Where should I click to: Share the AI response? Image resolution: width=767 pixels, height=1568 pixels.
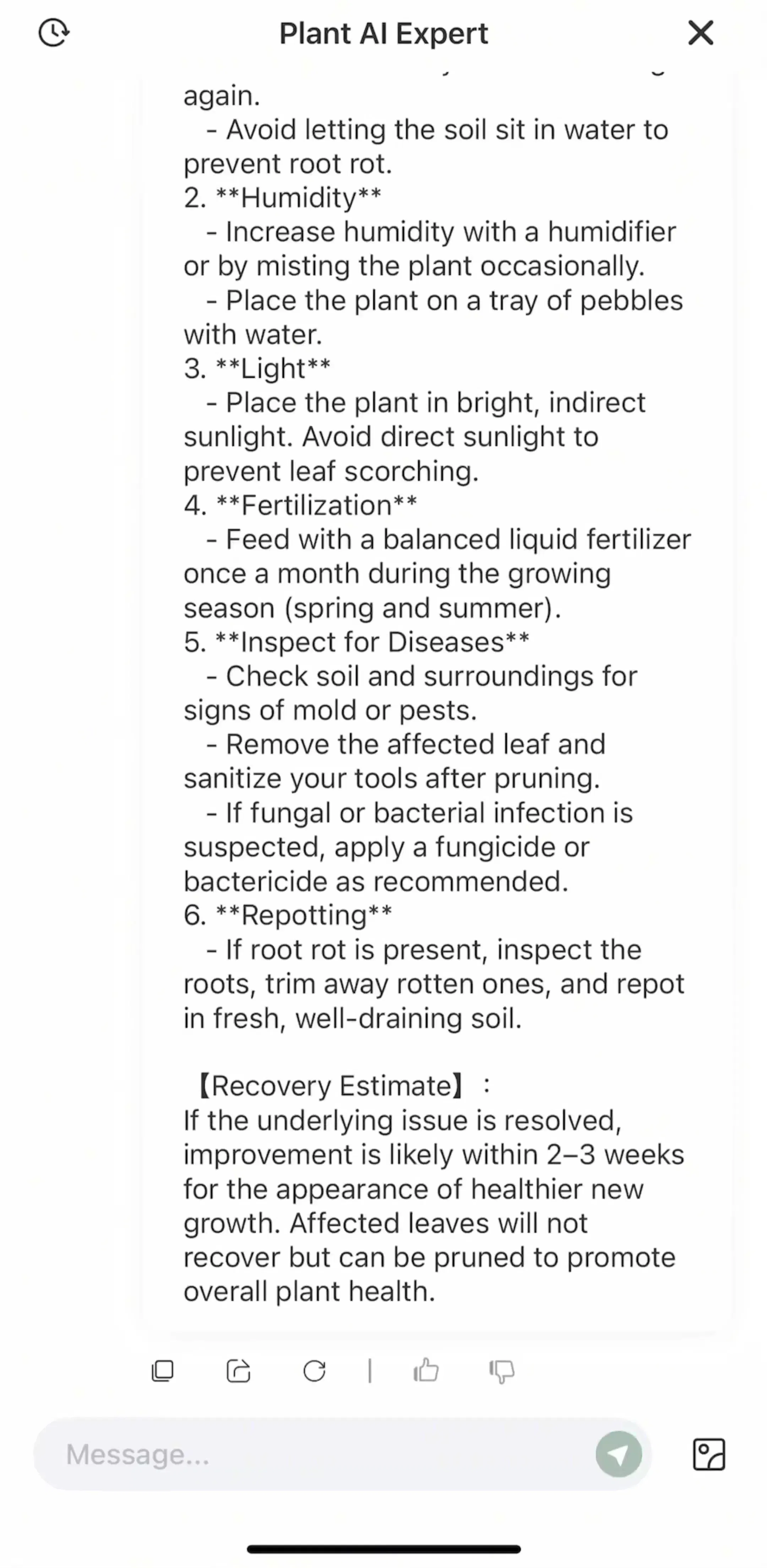point(238,1371)
